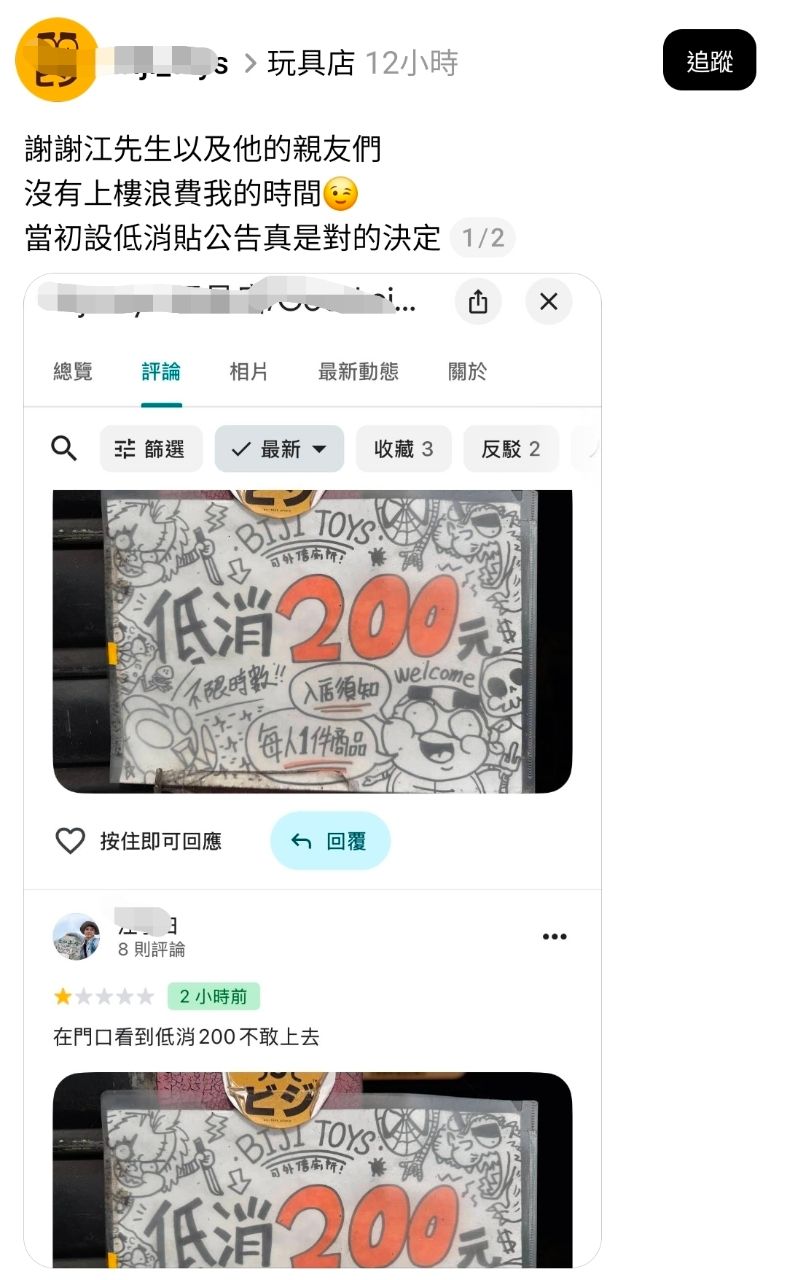Screen dimensions: 787x1280
Task: Tap the 追蹤 follow button
Action: click(x=709, y=61)
